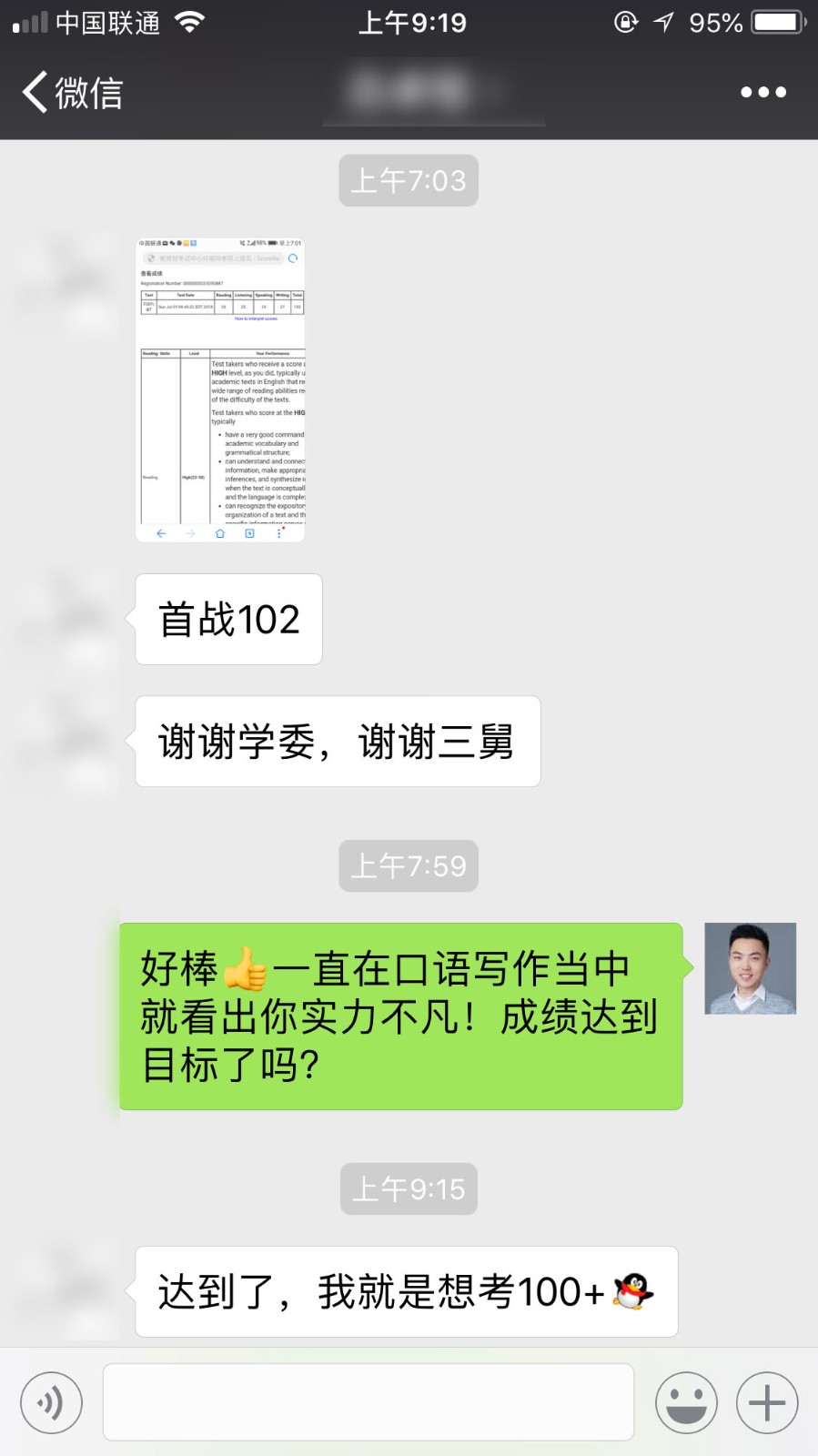This screenshot has height=1456, width=818.
Task: Open the emoji sticker panel
Action: coord(686,1402)
